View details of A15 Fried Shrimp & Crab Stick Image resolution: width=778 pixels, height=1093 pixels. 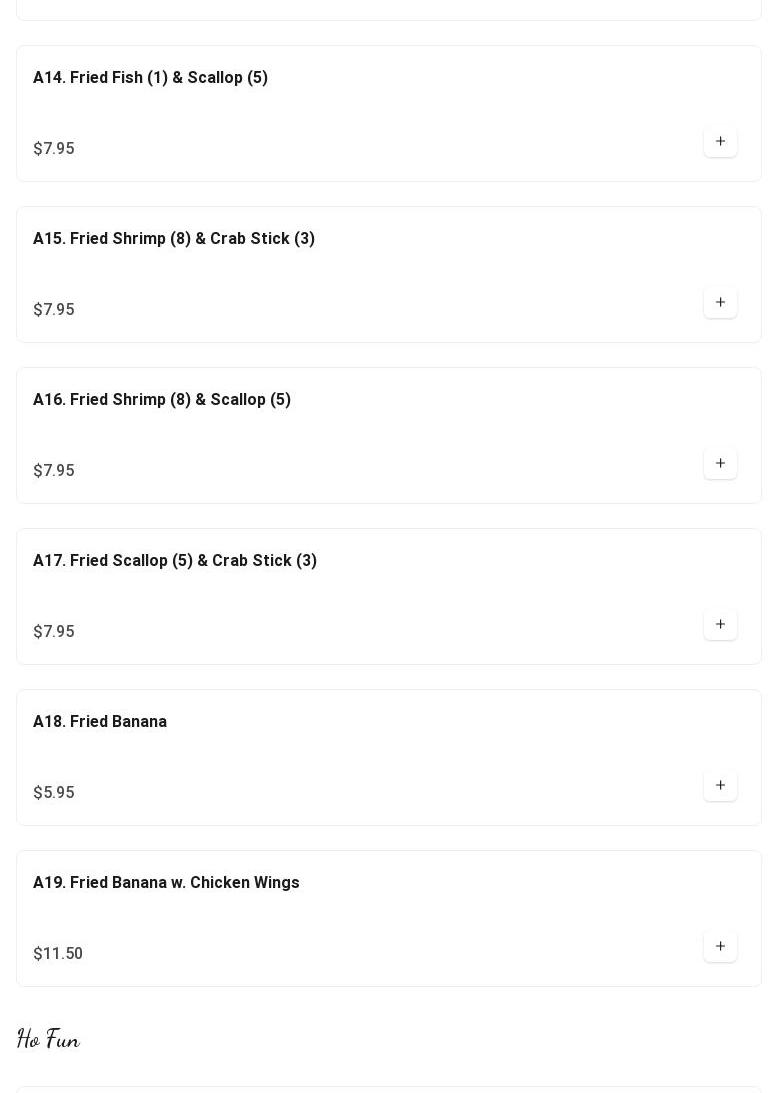click(x=174, y=239)
